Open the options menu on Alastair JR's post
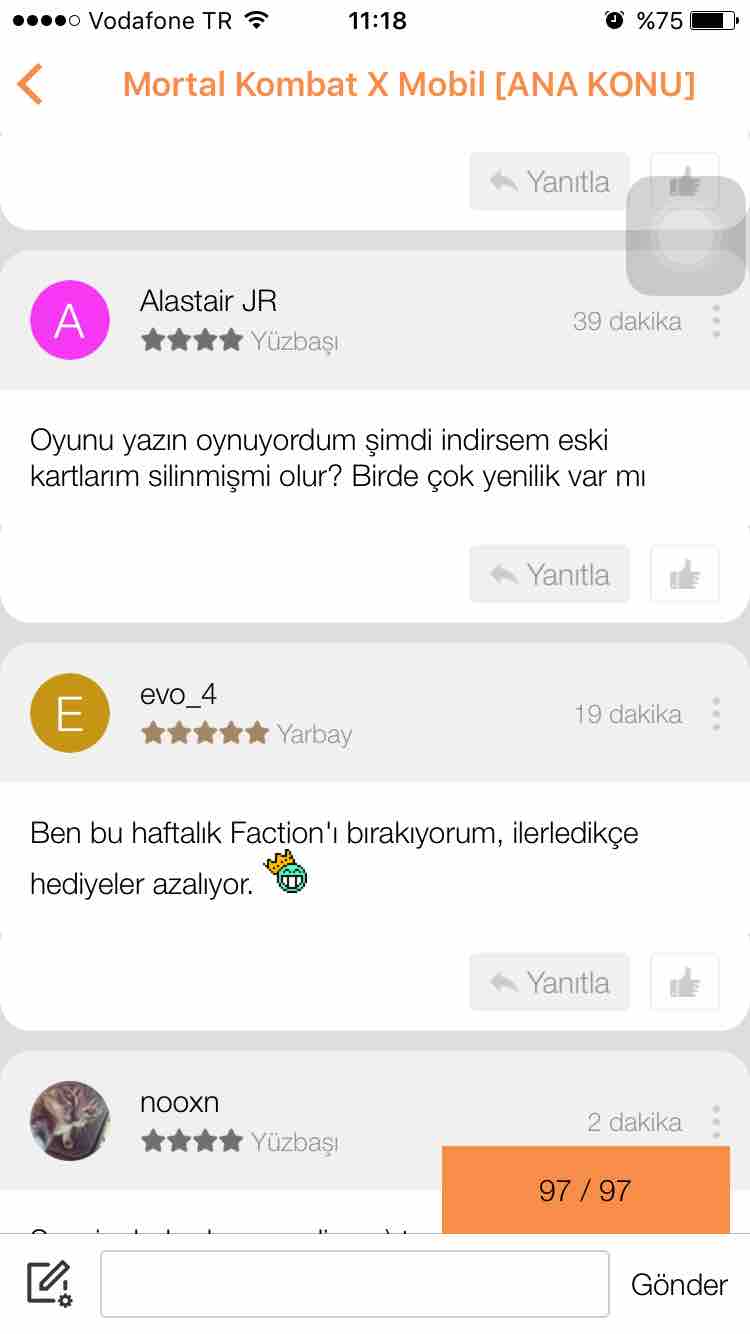 point(716,321)
